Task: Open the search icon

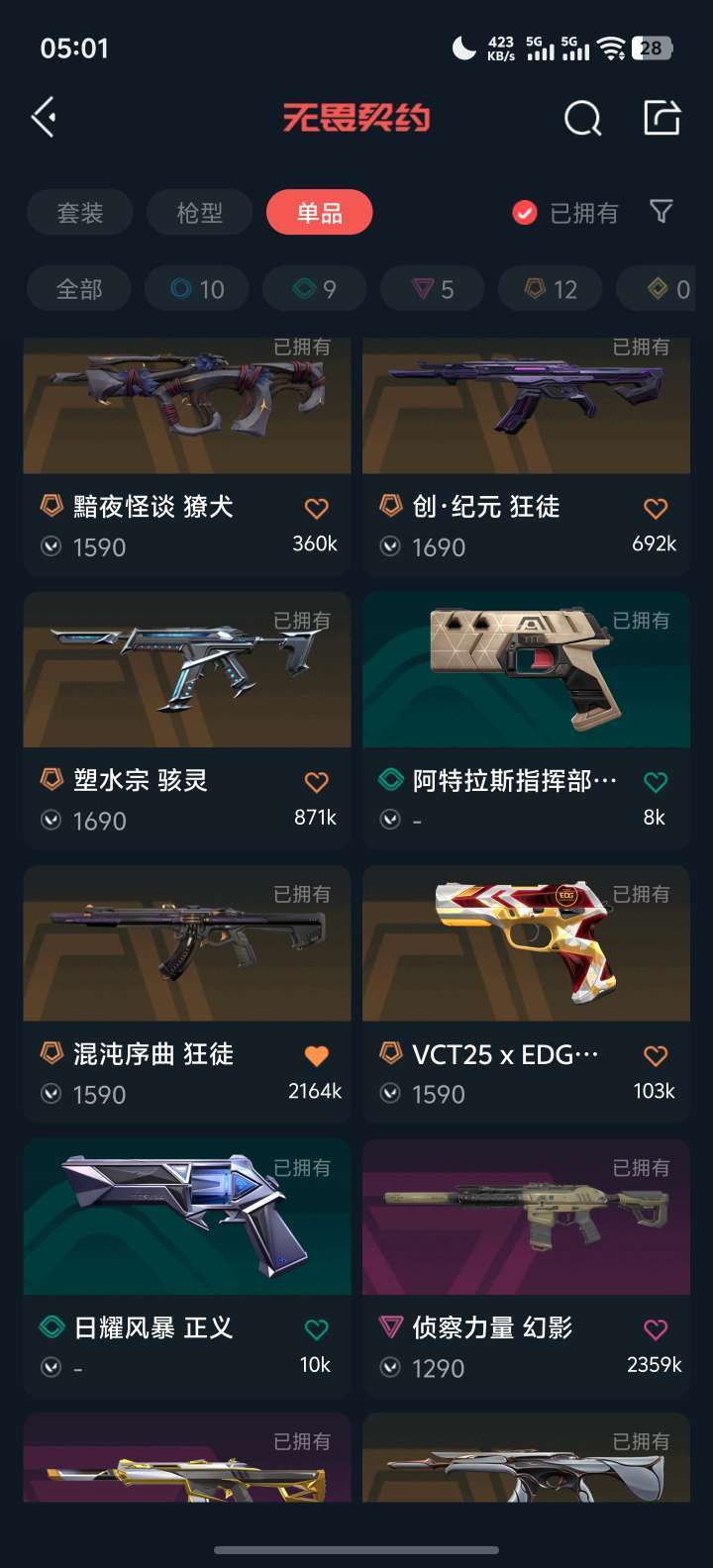Action: point(582,116)
